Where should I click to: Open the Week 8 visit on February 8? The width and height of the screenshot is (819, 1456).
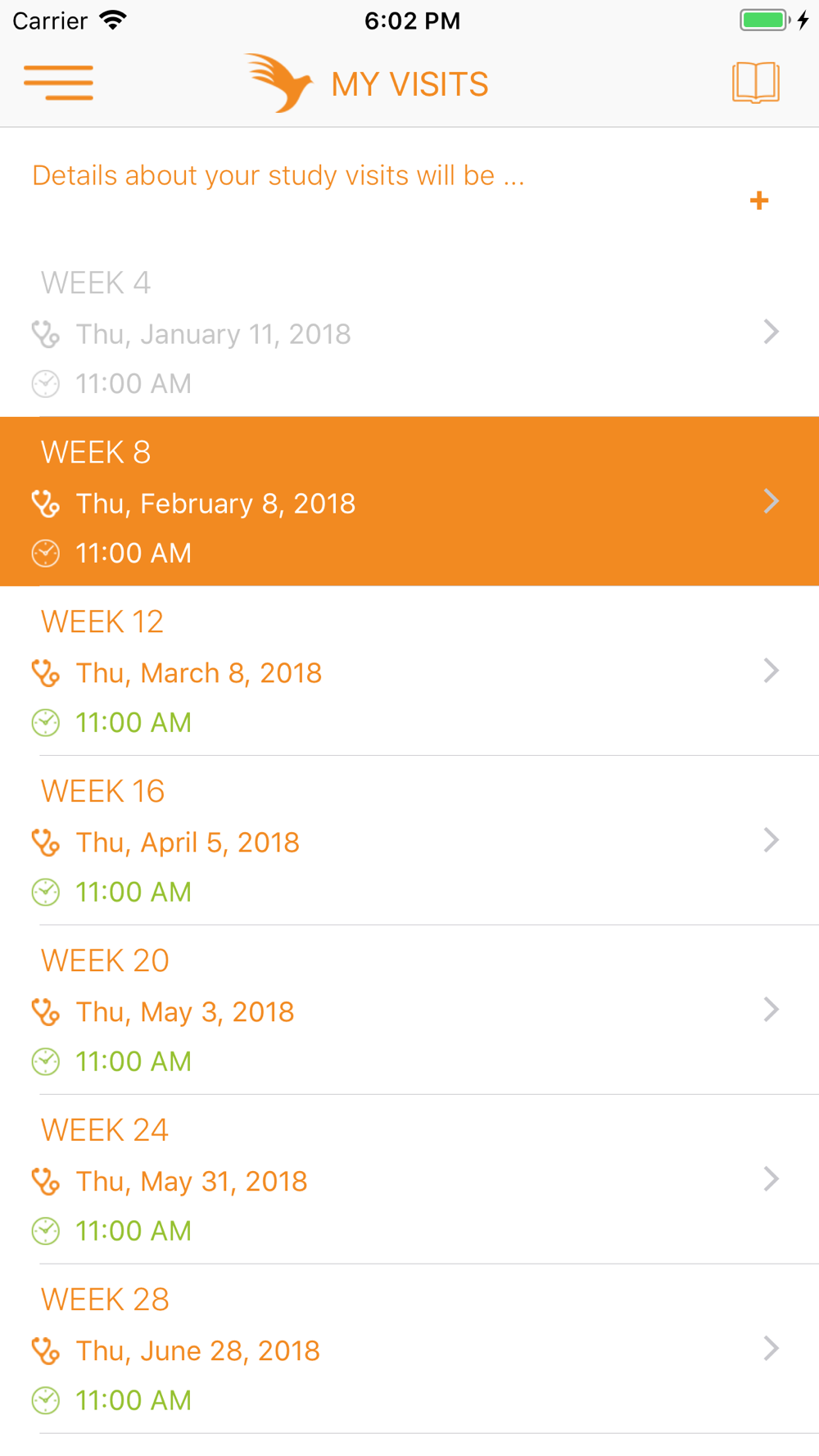coord(409,502)
